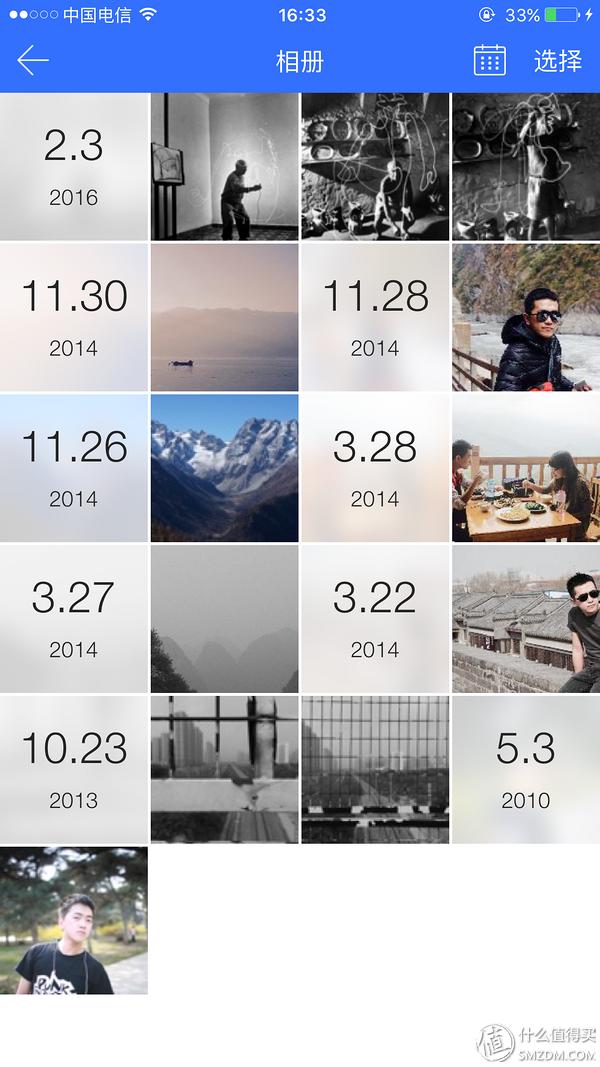This screenshot has width=600, height=1067.
Task: View the snowy mountain valley photo
Action: point(225,468)
